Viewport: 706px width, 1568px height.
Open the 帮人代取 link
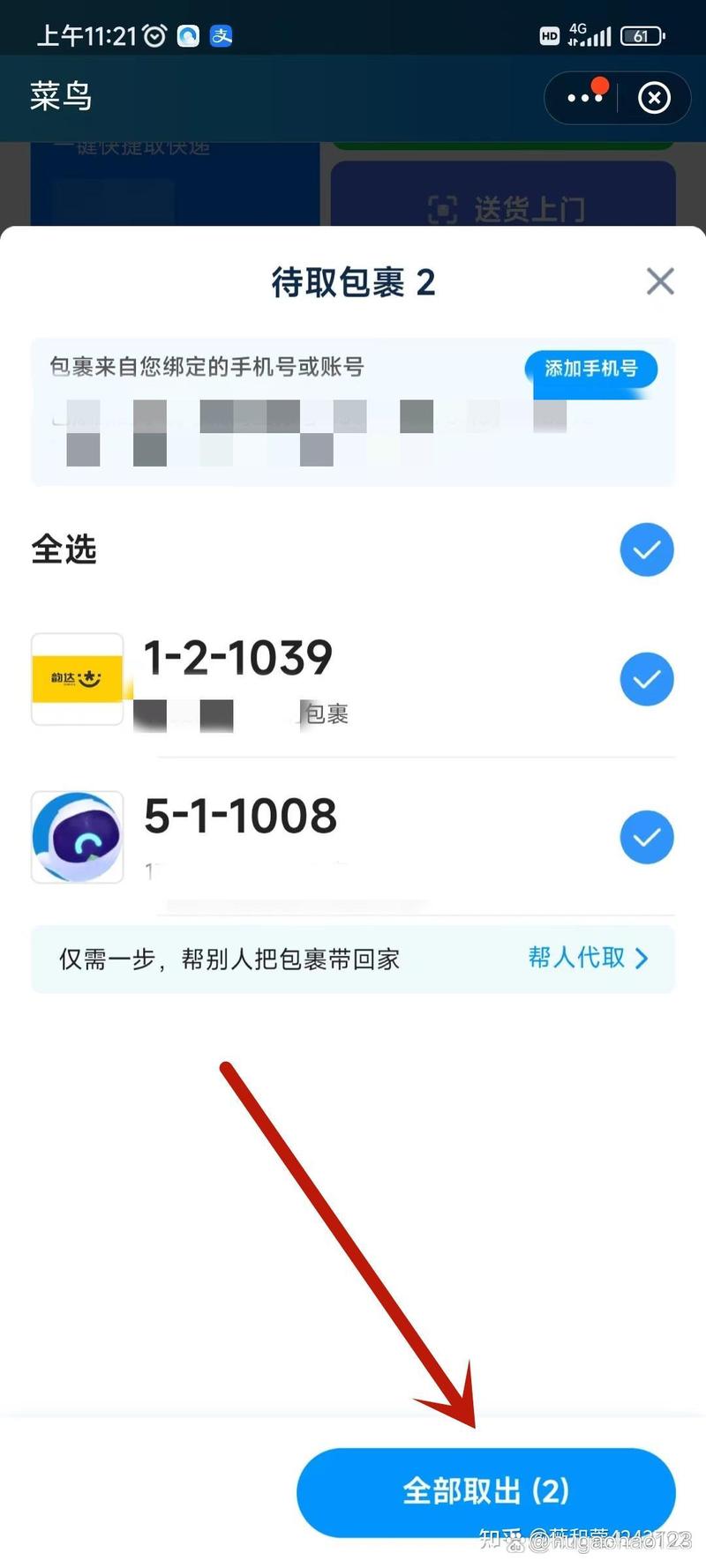(x=578, y=959)
